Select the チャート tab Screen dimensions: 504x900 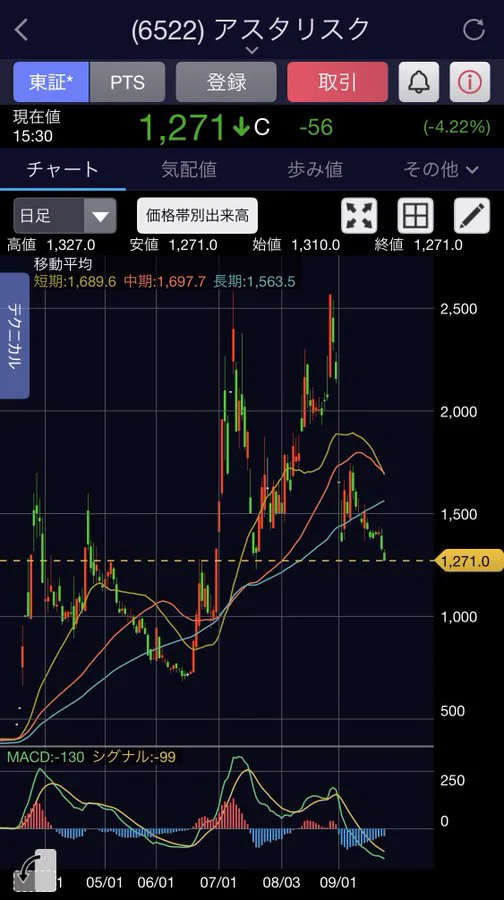63,169
